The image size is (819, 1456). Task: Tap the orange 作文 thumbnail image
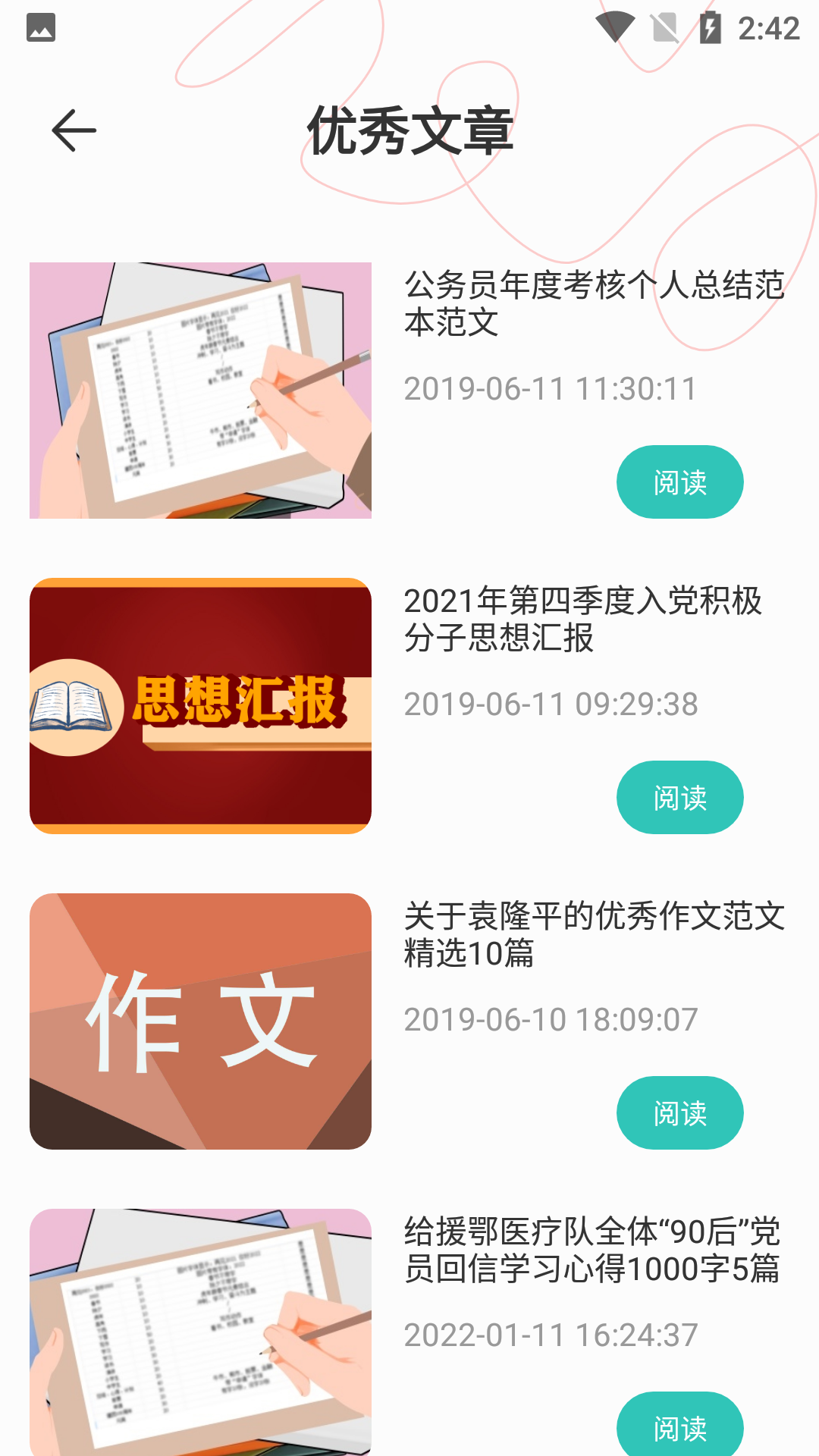200,1021
